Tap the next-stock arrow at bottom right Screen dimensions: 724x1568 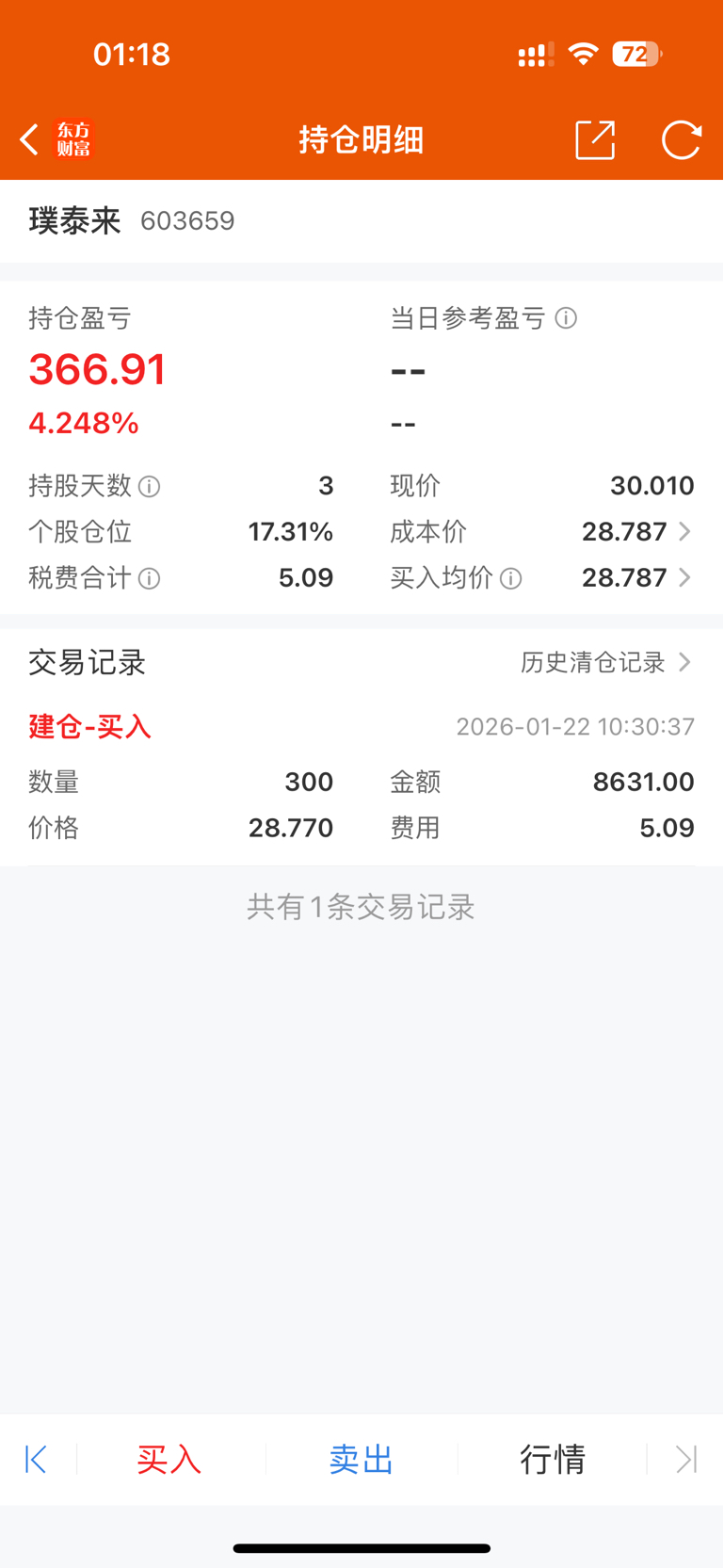pyautogui.click(x=684, y=1459)
